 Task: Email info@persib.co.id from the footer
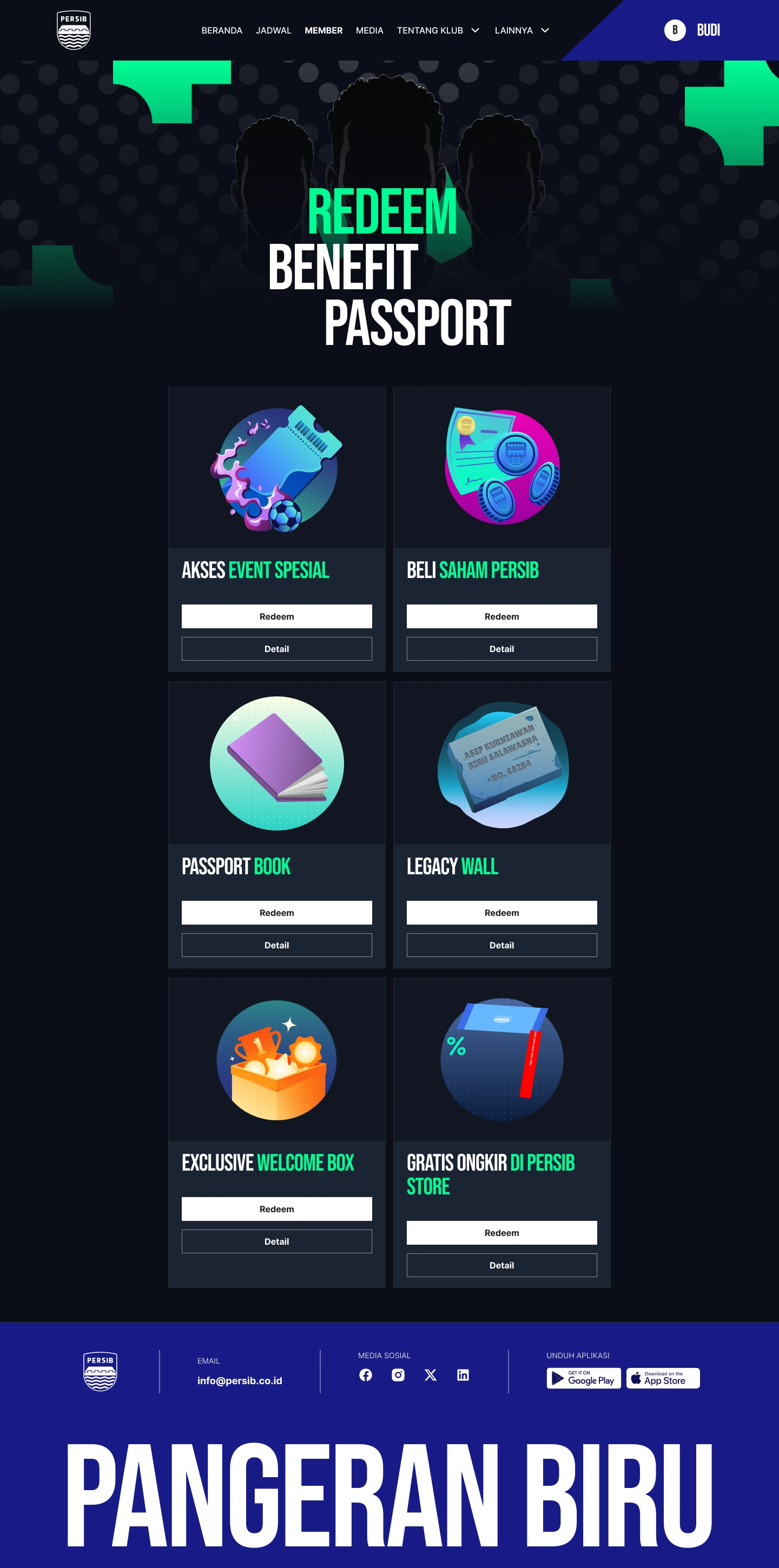[239, 1380]
